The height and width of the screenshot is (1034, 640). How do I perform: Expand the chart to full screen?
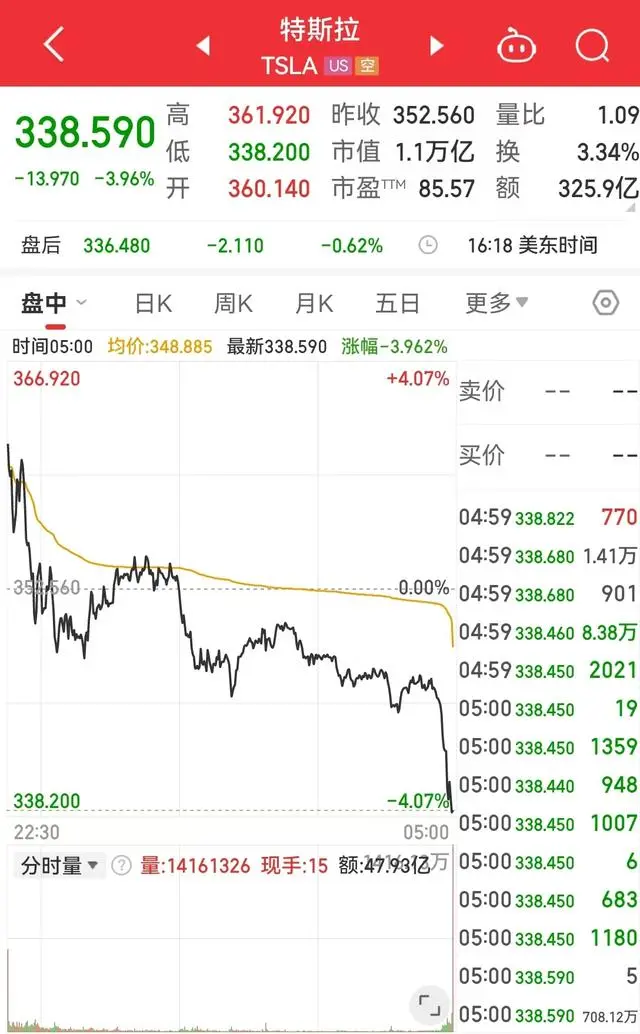coord(430,1004)
